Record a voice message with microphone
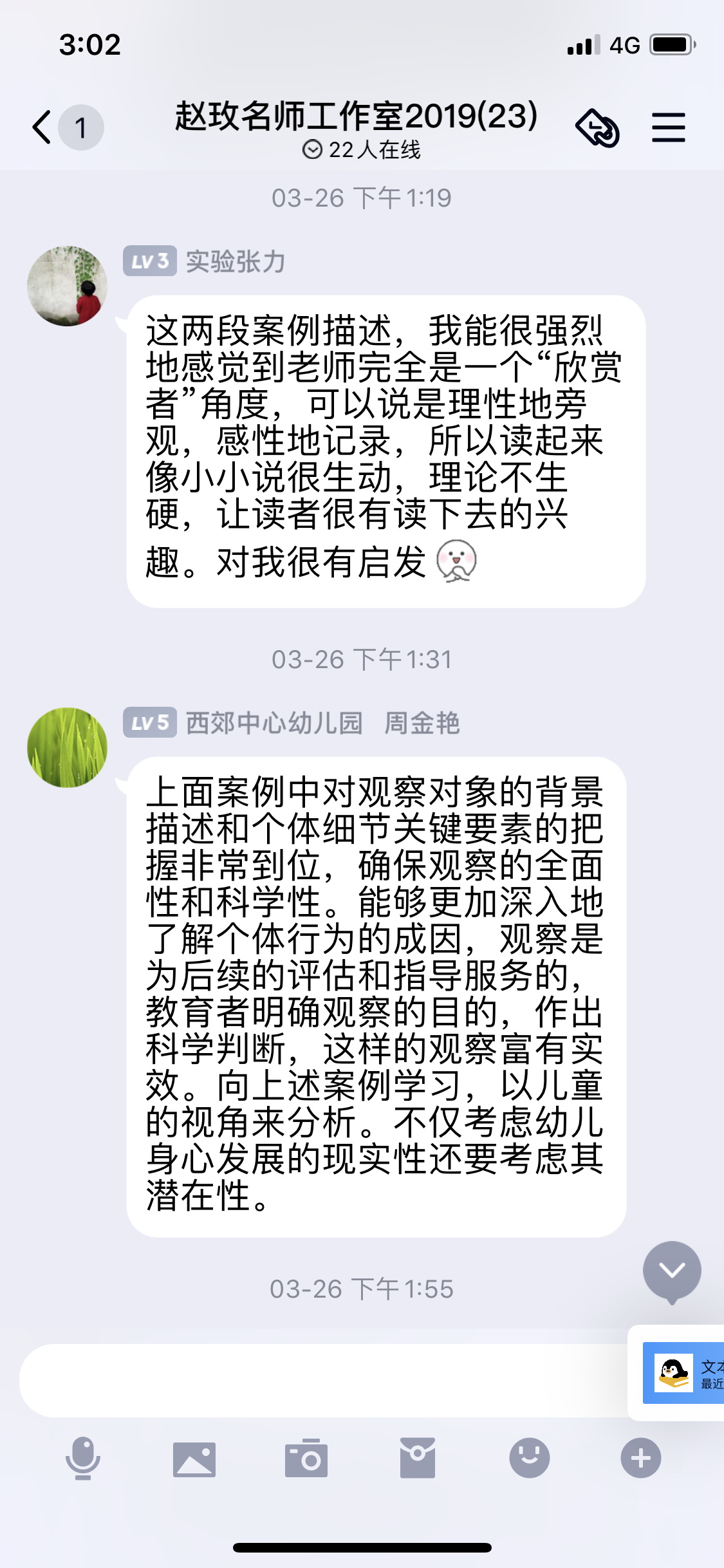724x1568 pixels. (x=83, y=1457)
